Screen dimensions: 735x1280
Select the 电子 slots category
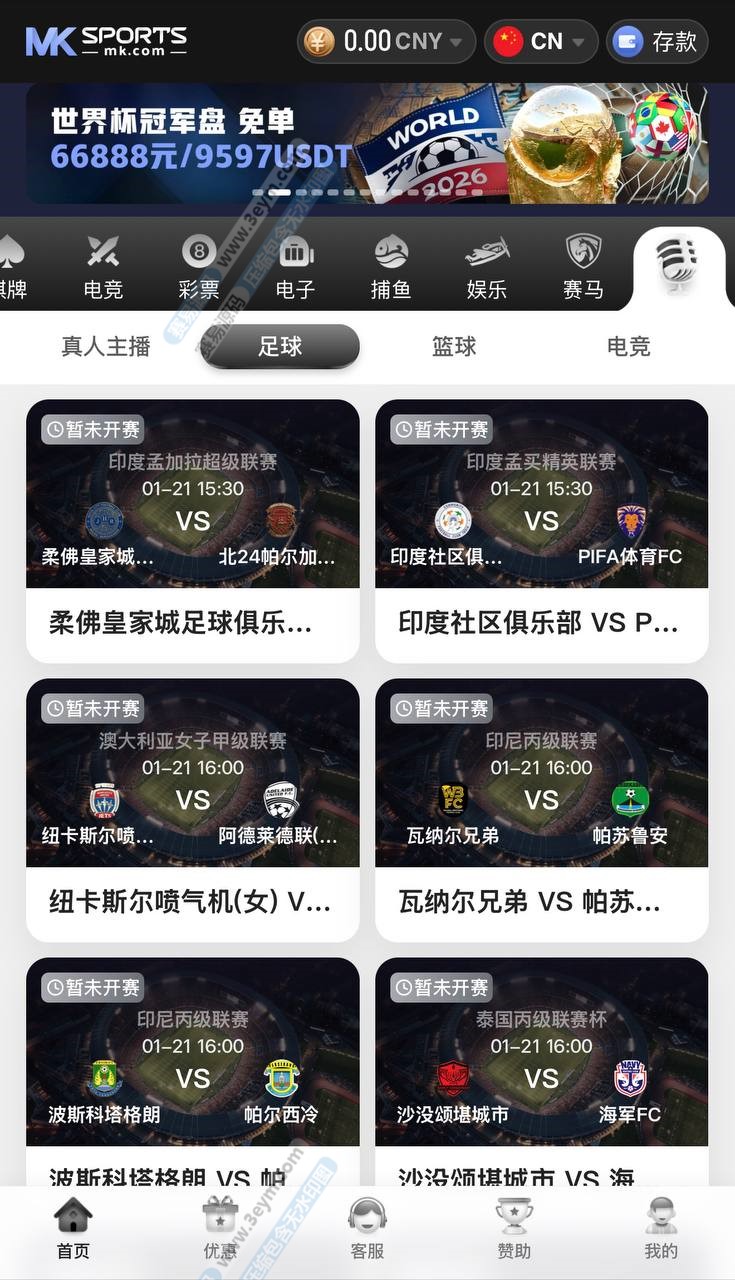pos(295,267)
